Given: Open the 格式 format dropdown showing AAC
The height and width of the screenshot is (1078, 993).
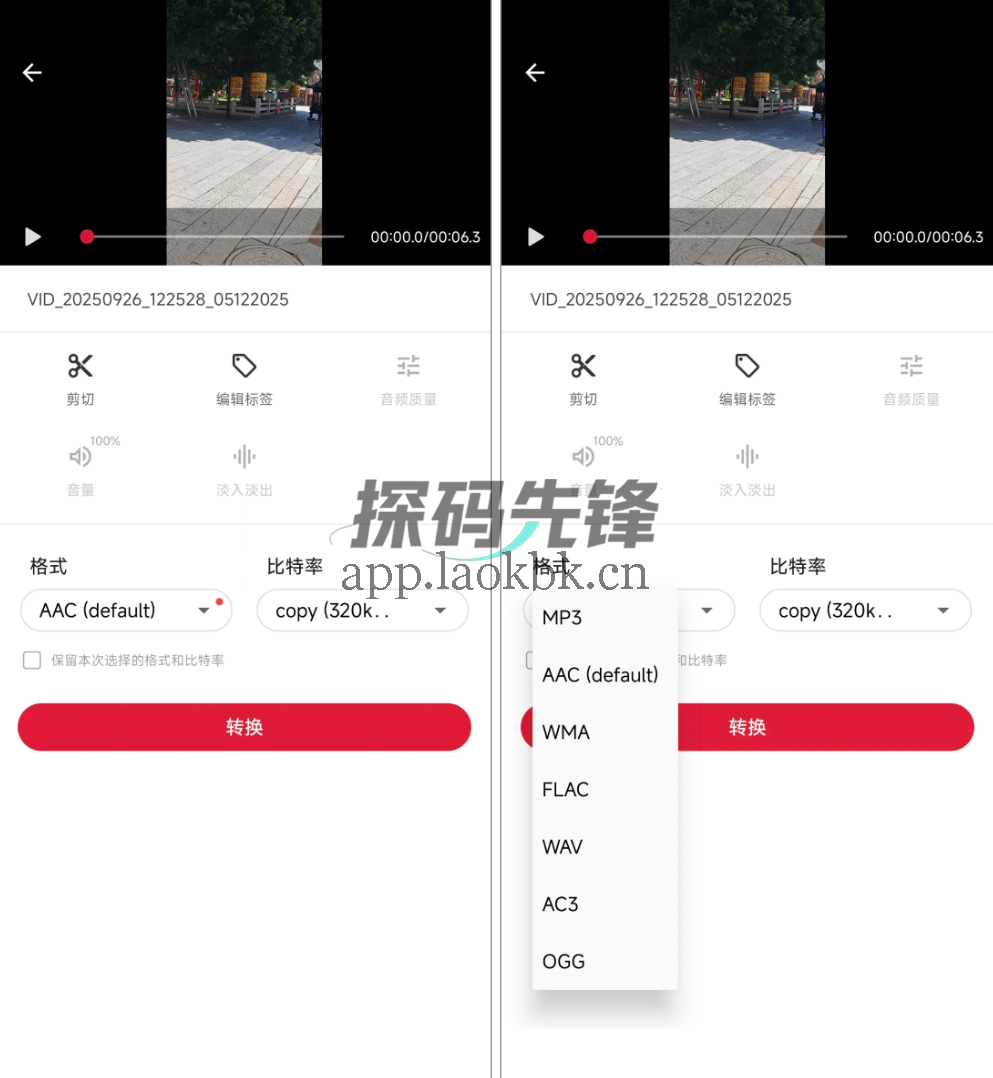Looking at the screenshot, I should (x=126, y=610).
